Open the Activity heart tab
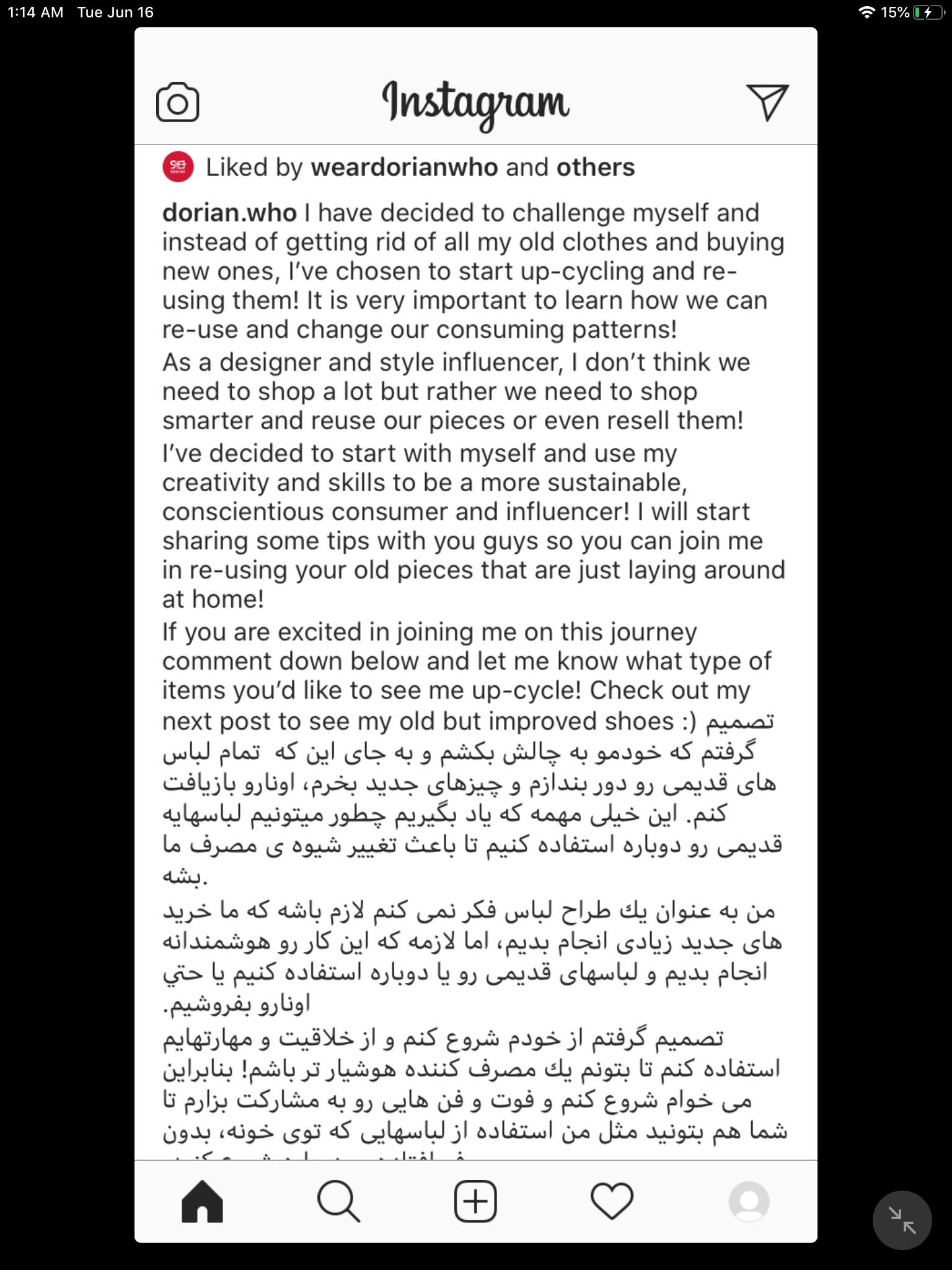 (x=612, y=1202)
